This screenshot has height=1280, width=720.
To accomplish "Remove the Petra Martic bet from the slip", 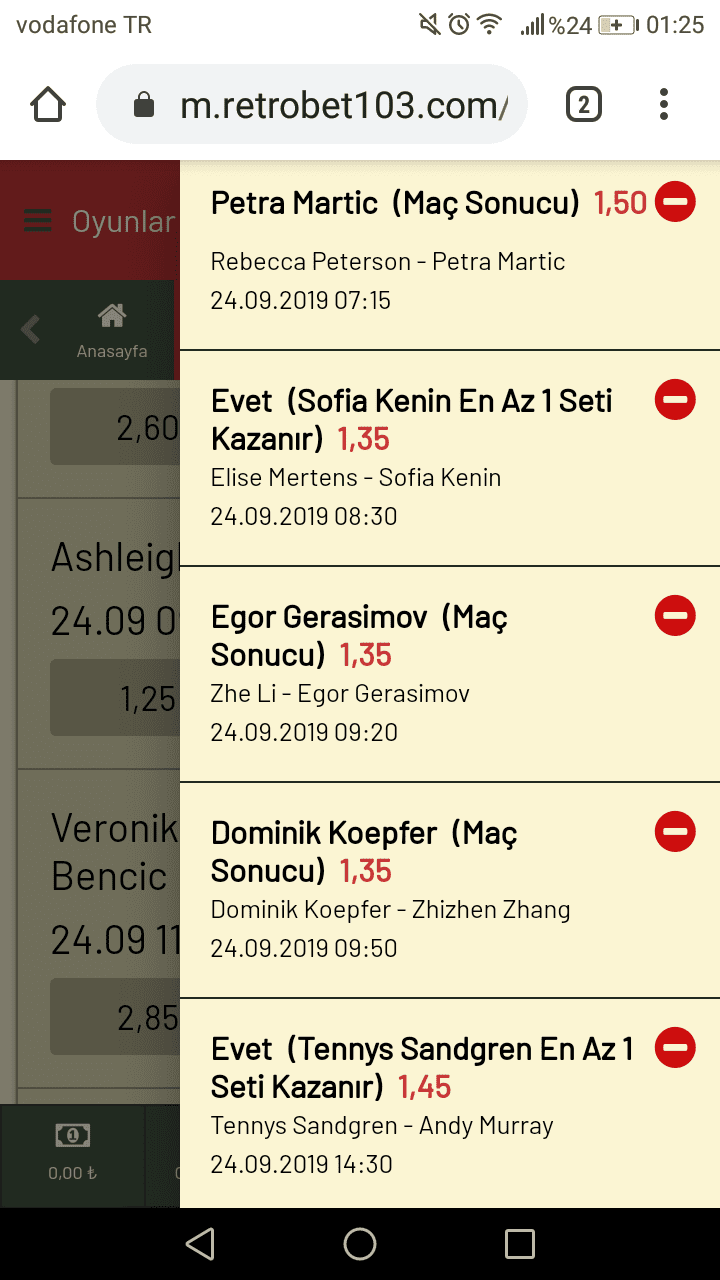I will coord(675,203).
